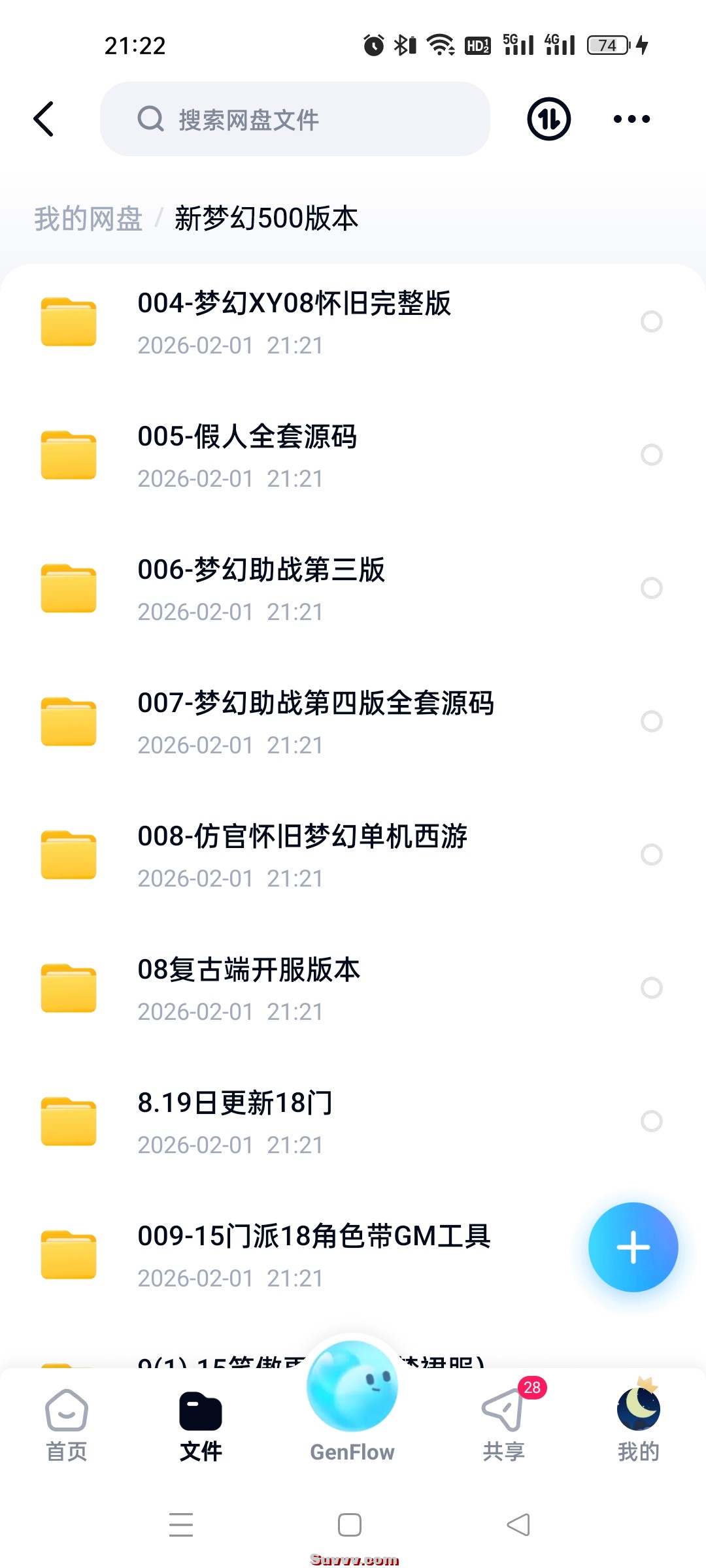Navigate to 我的网盘 via breadcrumb
Screen dimensions: 706x1568
88,218
